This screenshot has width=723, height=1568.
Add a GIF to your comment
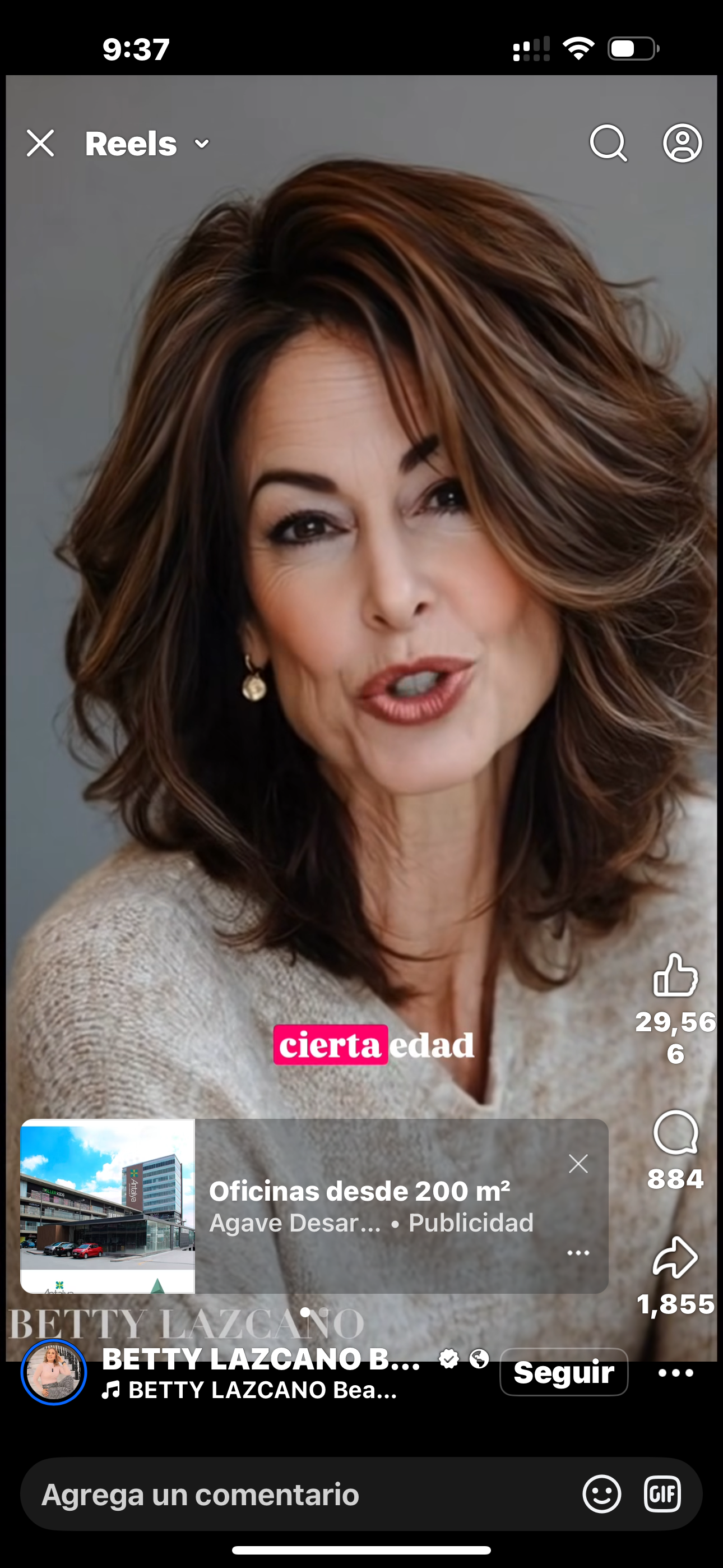tap(662, 1494)
